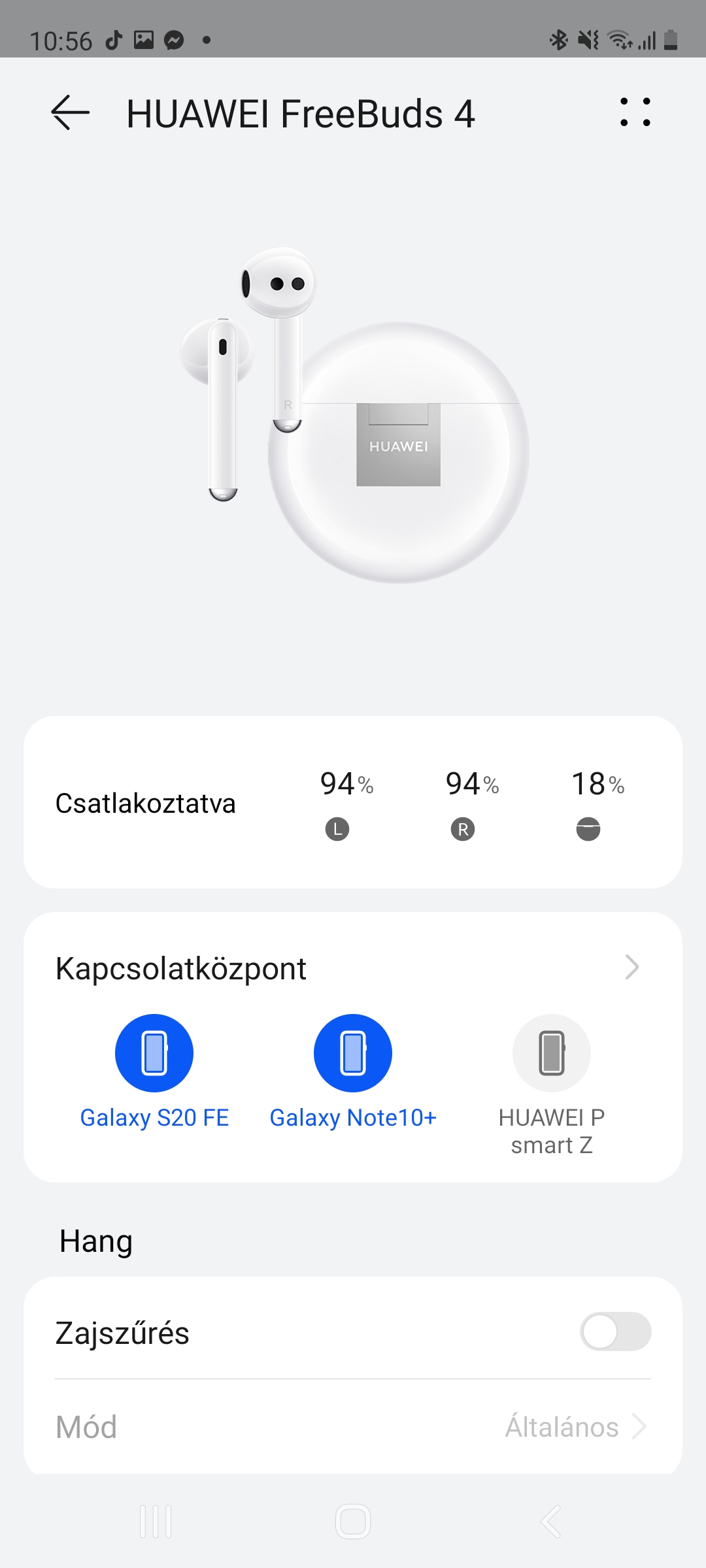Enable the Zajszűrés noise cancellation switch
This screenshot has height=1568, width=706.
(614, 1331)
